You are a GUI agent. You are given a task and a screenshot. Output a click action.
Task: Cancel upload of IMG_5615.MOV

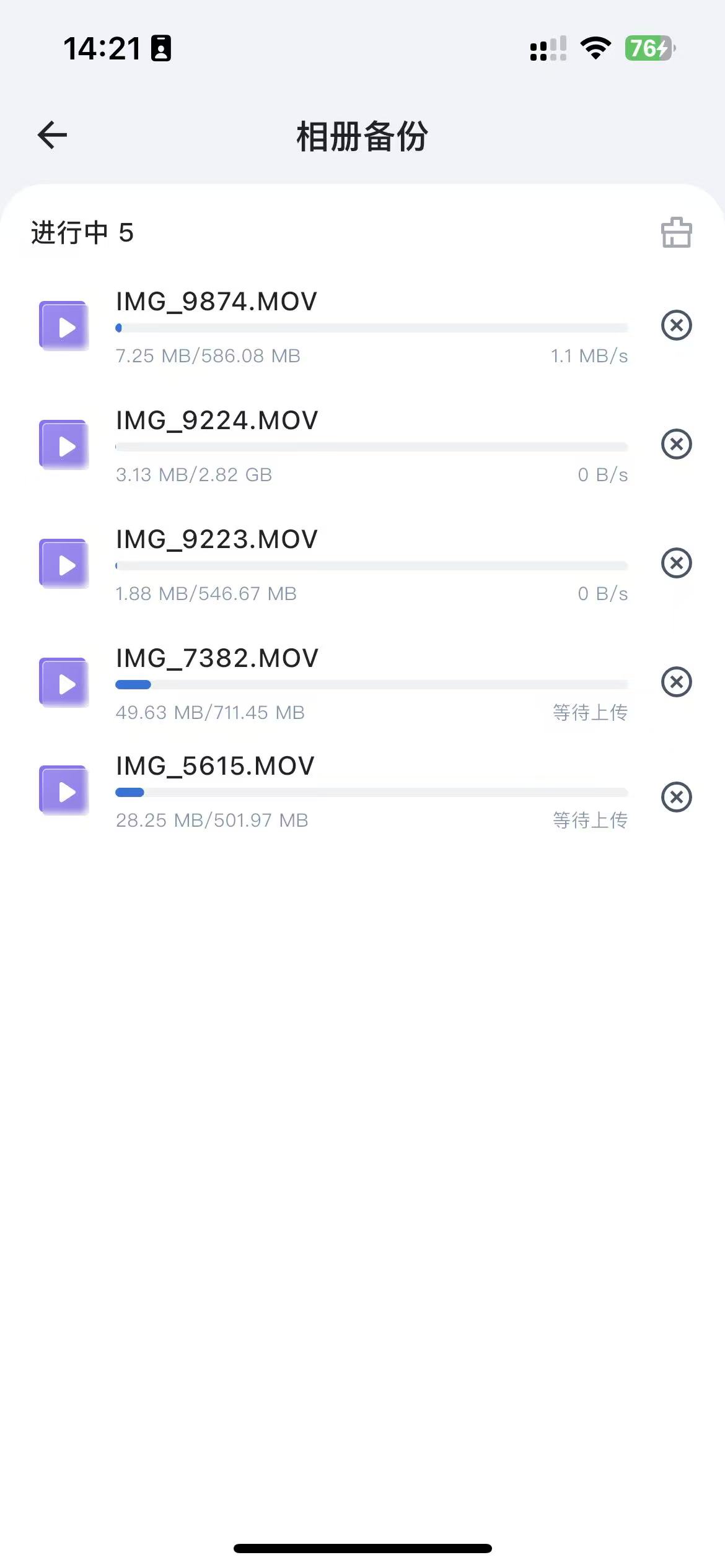[676, 797]
